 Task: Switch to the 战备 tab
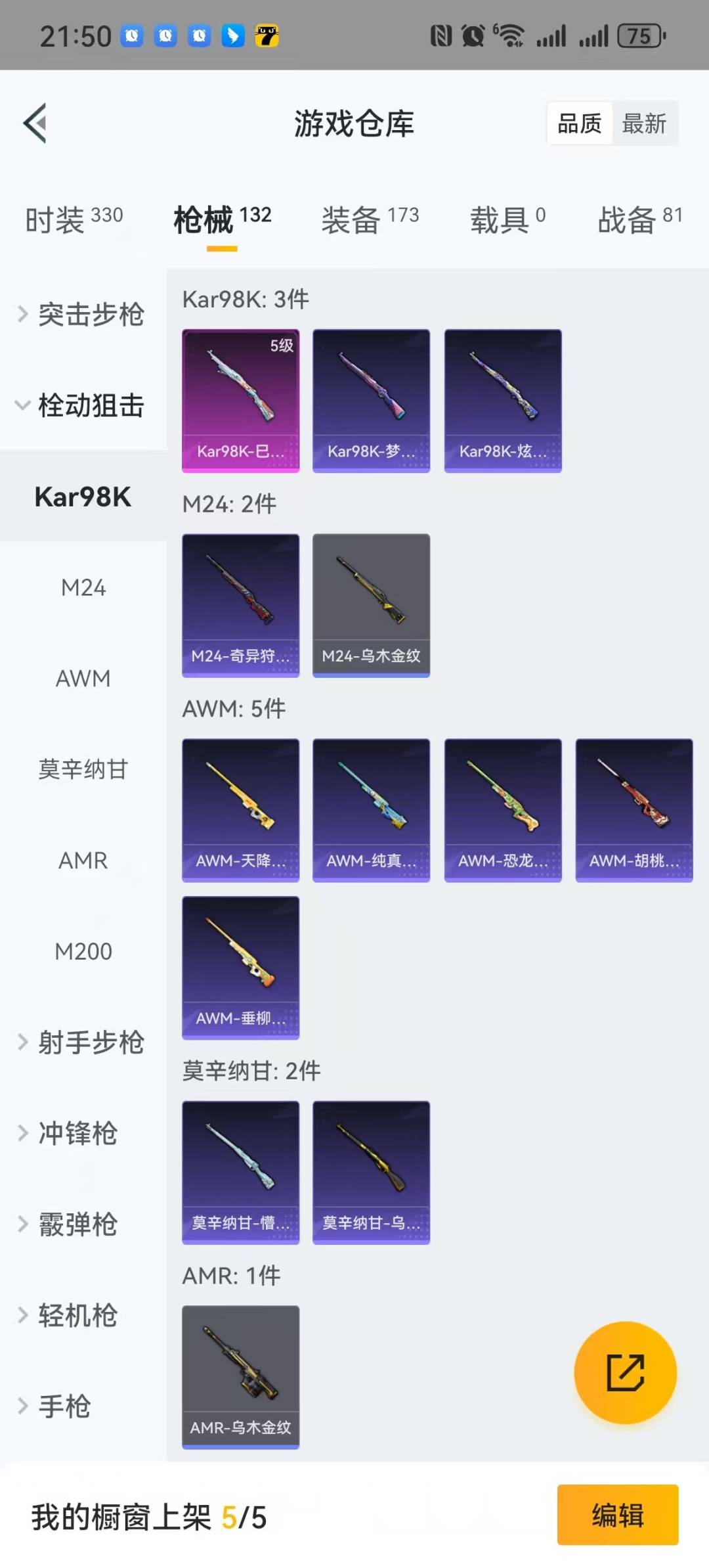[639, 219]
